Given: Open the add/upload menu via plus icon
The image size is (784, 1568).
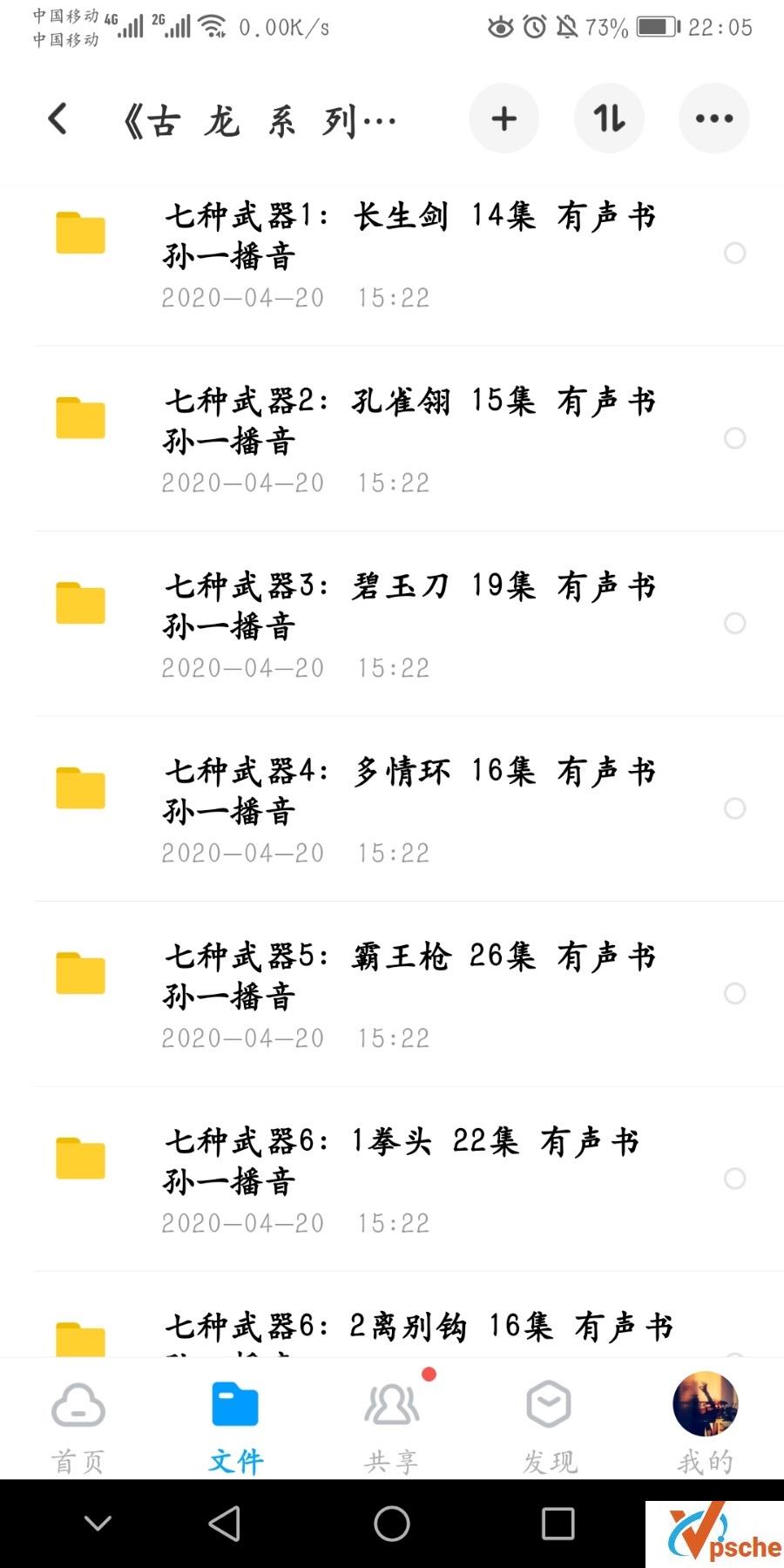Looking at the screenshot, I should [x=504, y=118].
